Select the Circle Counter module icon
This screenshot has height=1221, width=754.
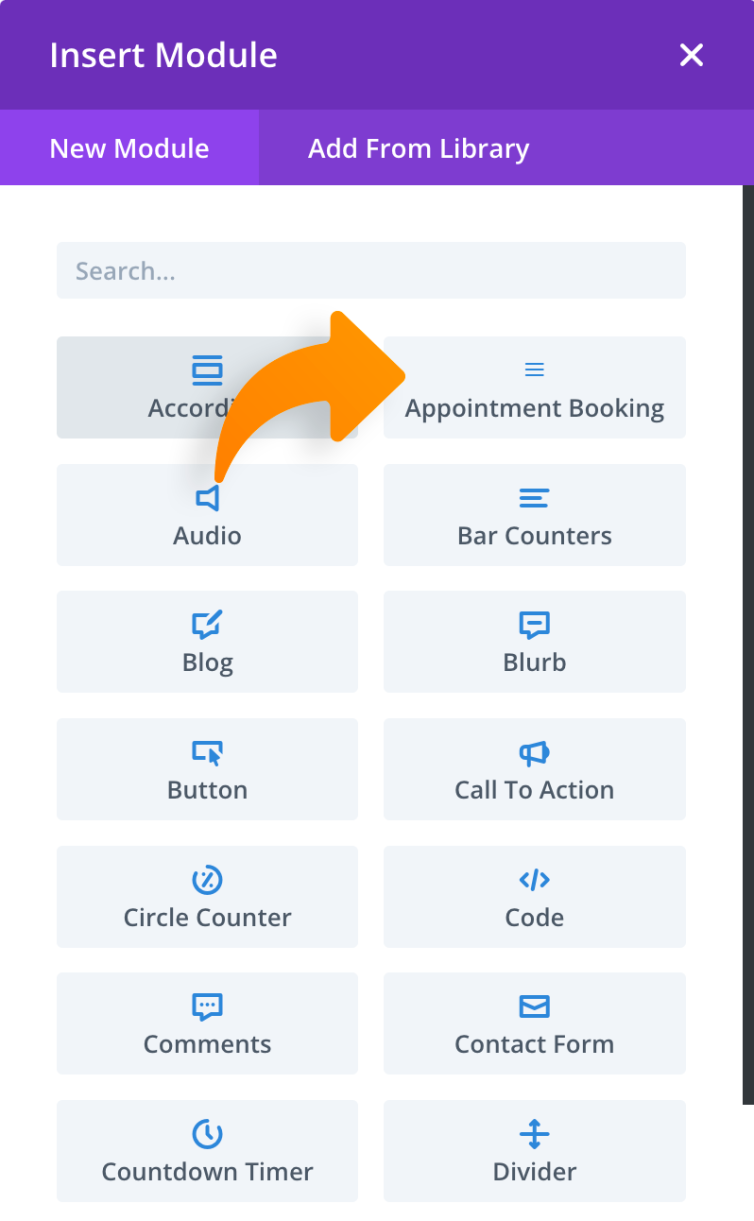(x=207, y=878)
